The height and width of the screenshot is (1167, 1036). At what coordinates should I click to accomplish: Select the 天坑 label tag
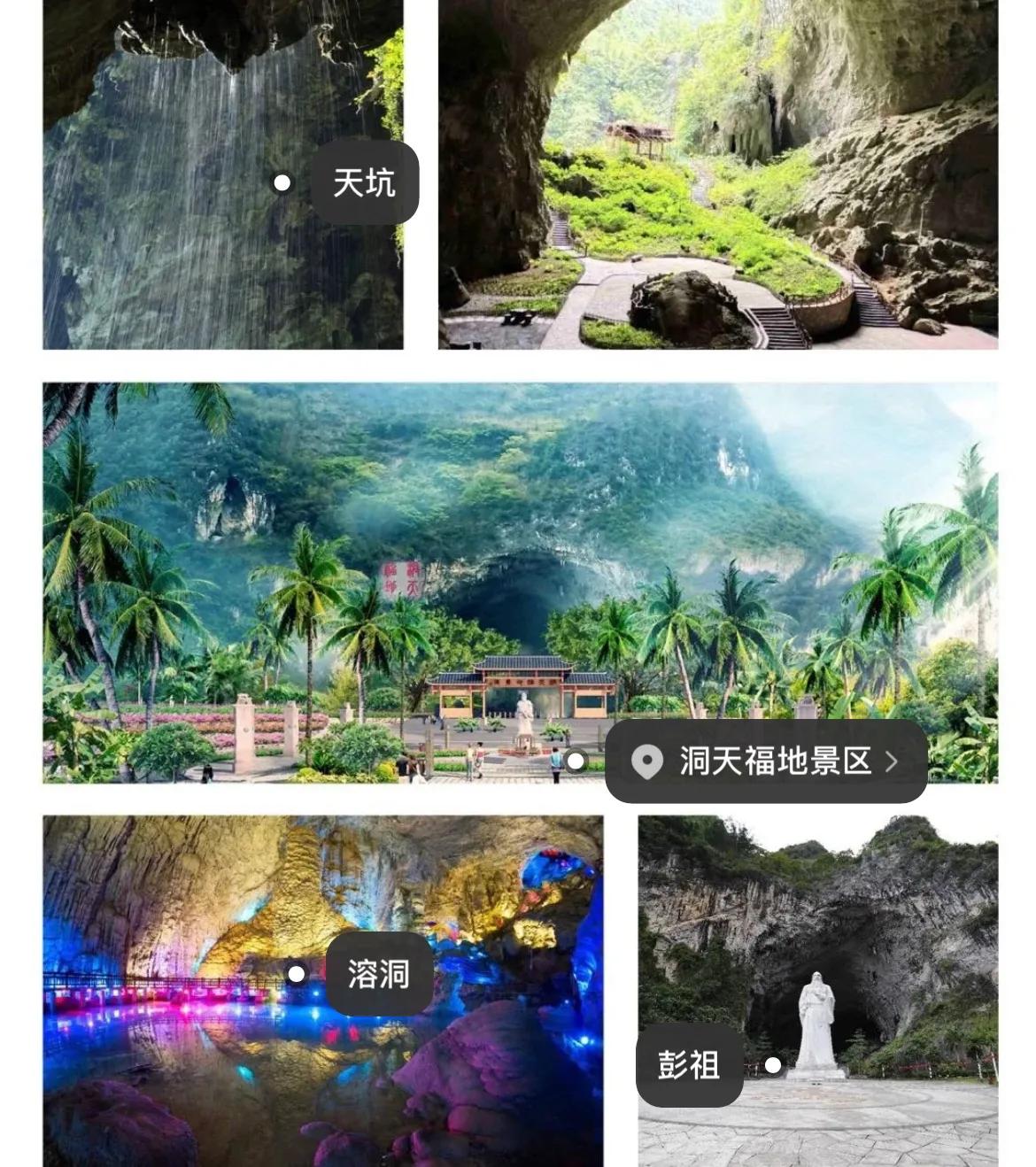click(366, 183)
